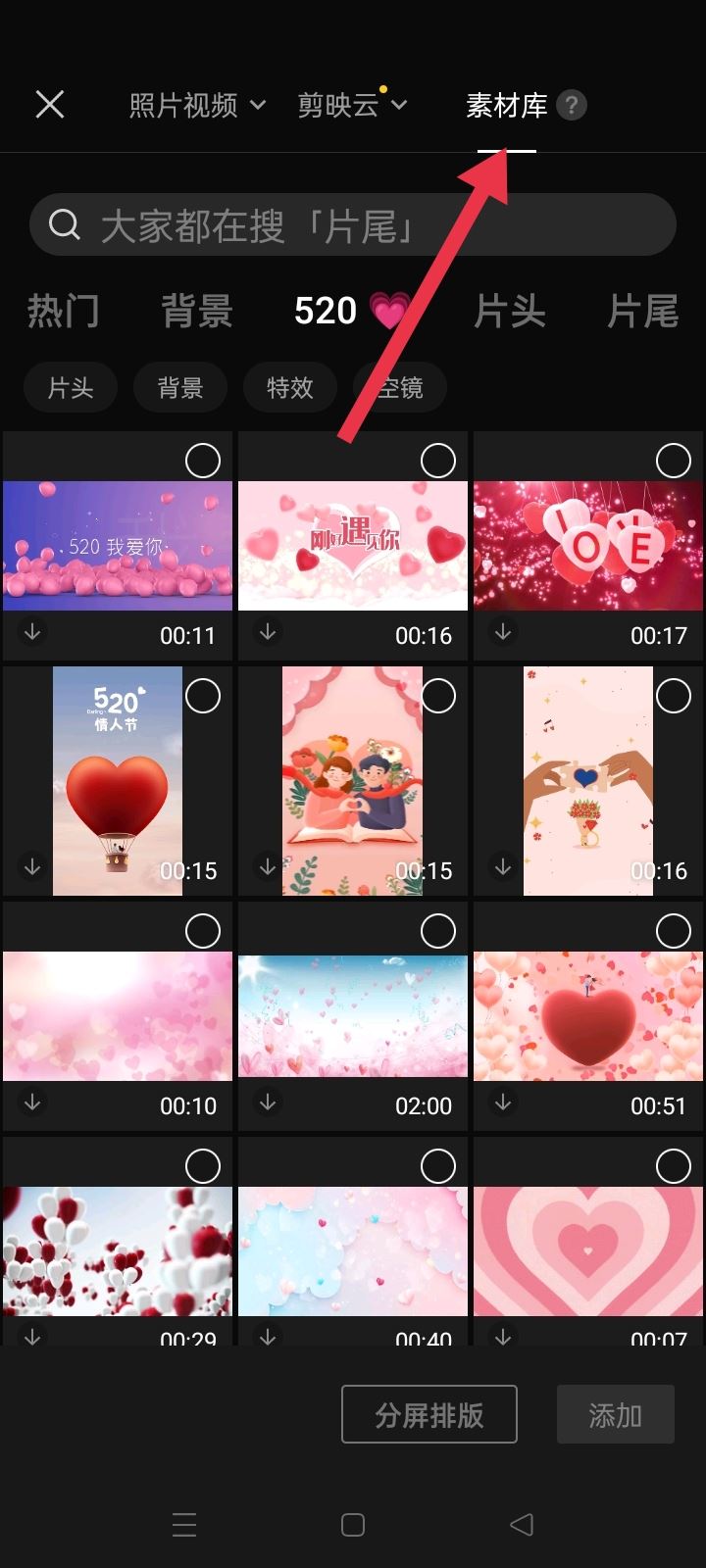Select the 特效 filter chip
The height and width of the screenshot is (1568, 706).
pyautogui.click(x=290, y=387)
